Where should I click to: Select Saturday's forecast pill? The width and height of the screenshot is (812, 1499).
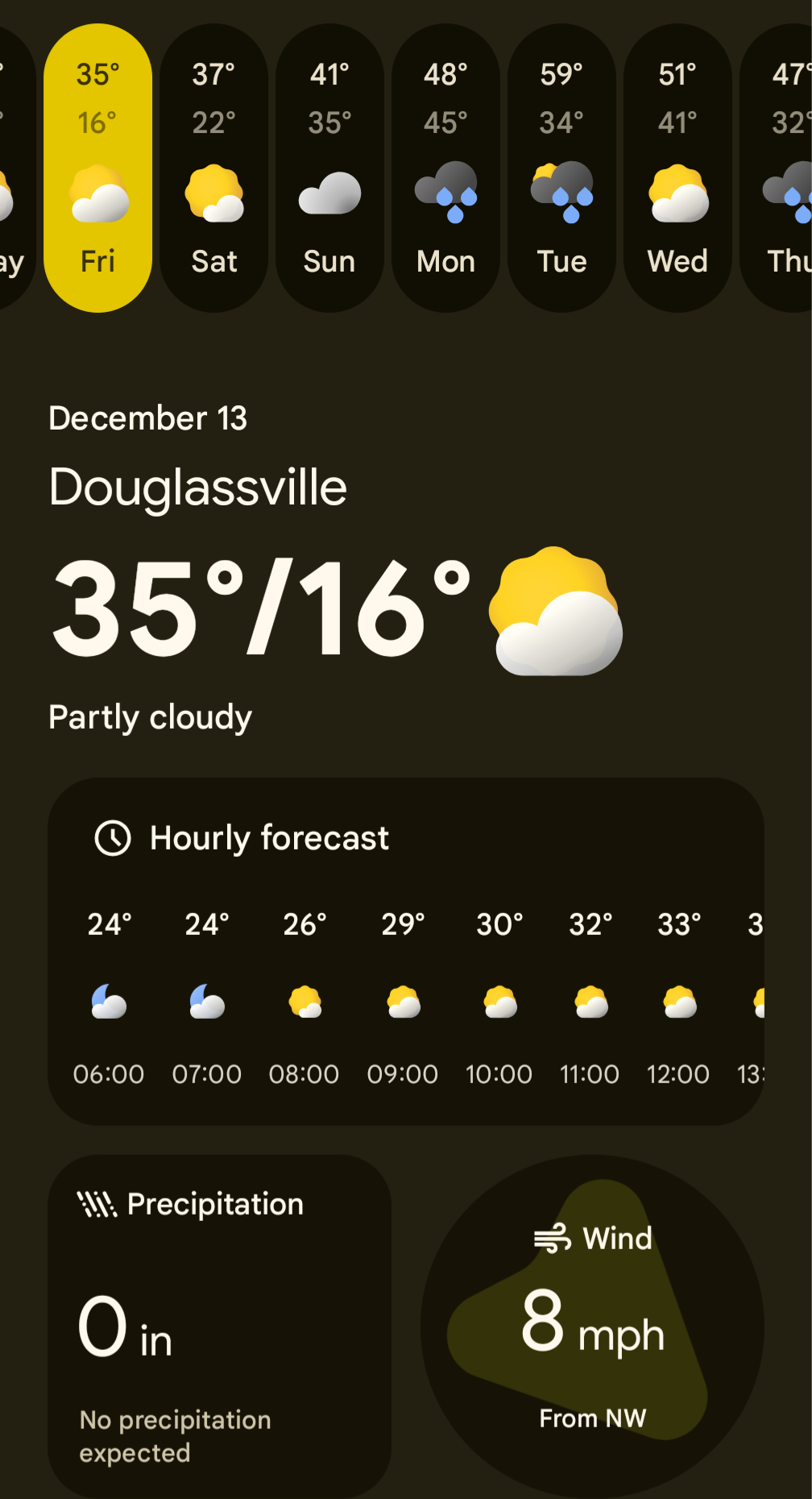pos(213,168)
